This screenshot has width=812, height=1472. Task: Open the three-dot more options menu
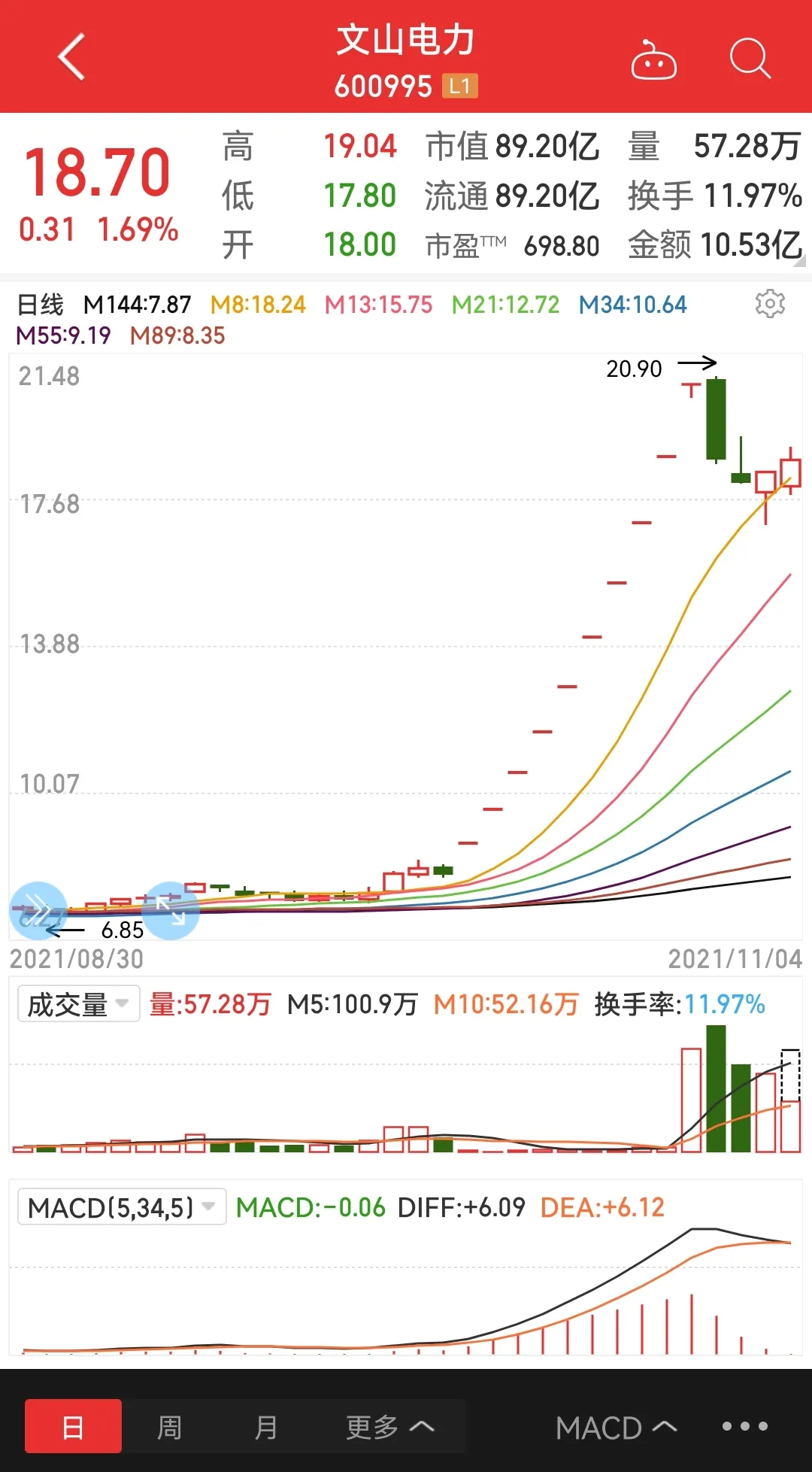(x=745, y=1426)
